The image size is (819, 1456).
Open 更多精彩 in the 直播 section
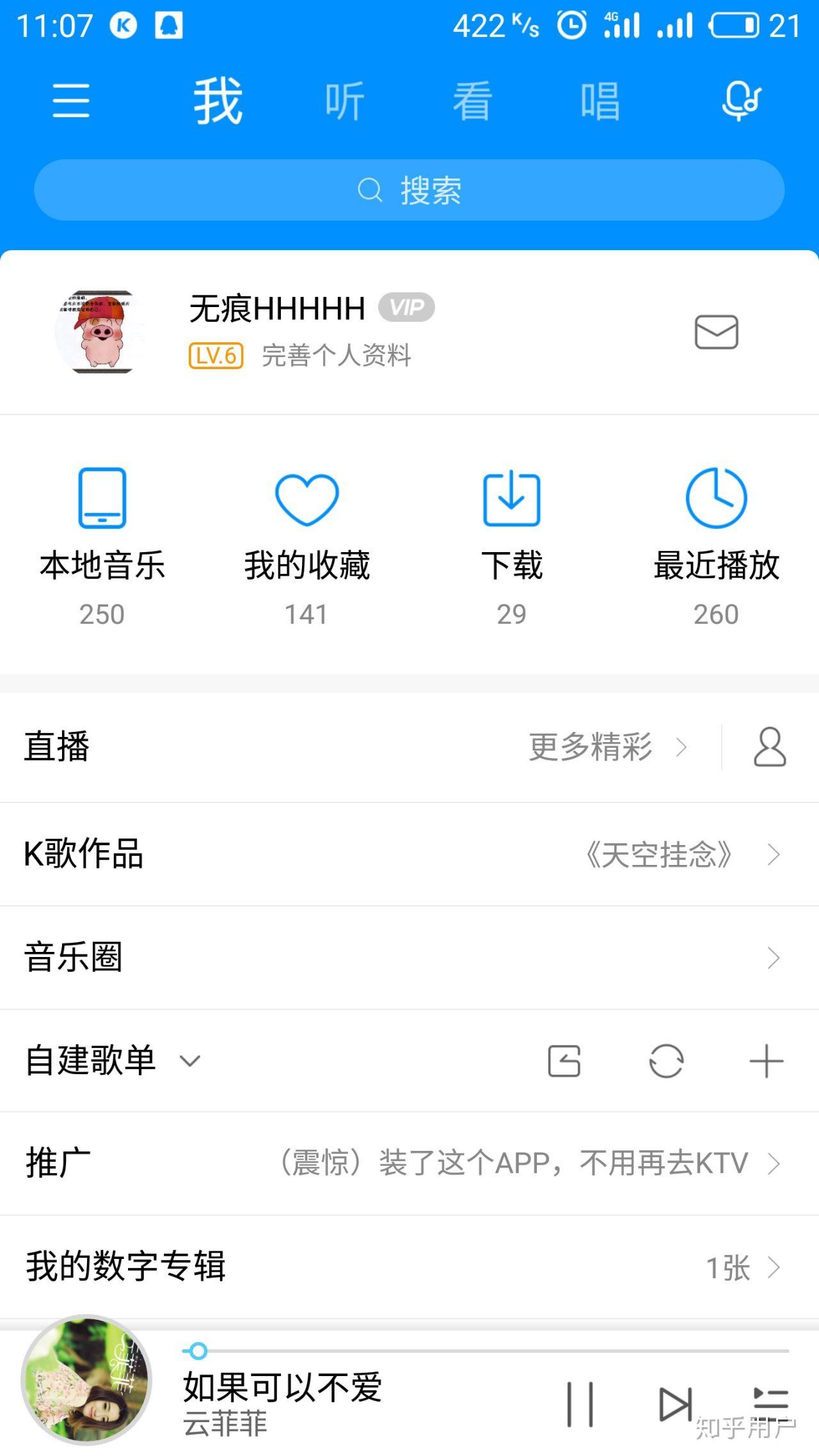point(589,748)
